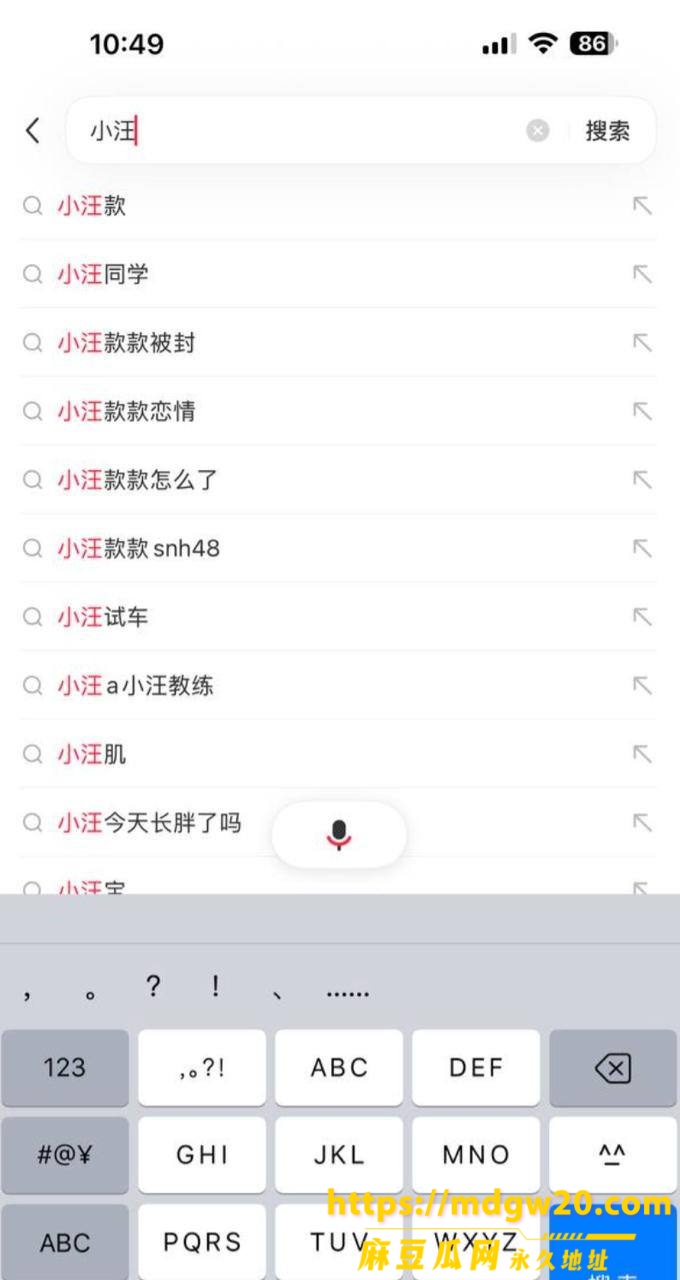Insert 小汪款 into search box via arrow
Screen dimensions: 680x1280
point(642,206)
